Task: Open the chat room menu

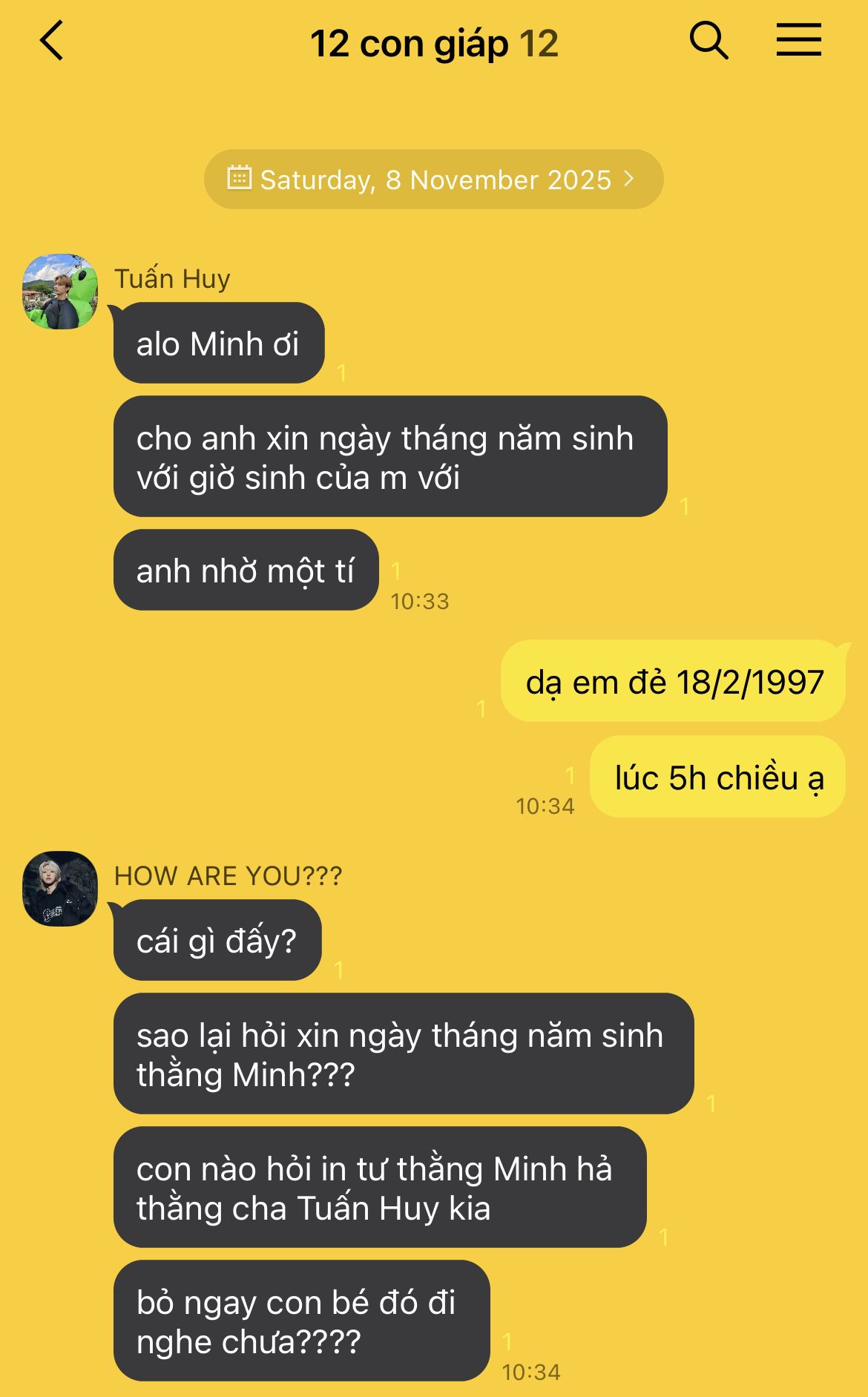Action: [798, 40]
